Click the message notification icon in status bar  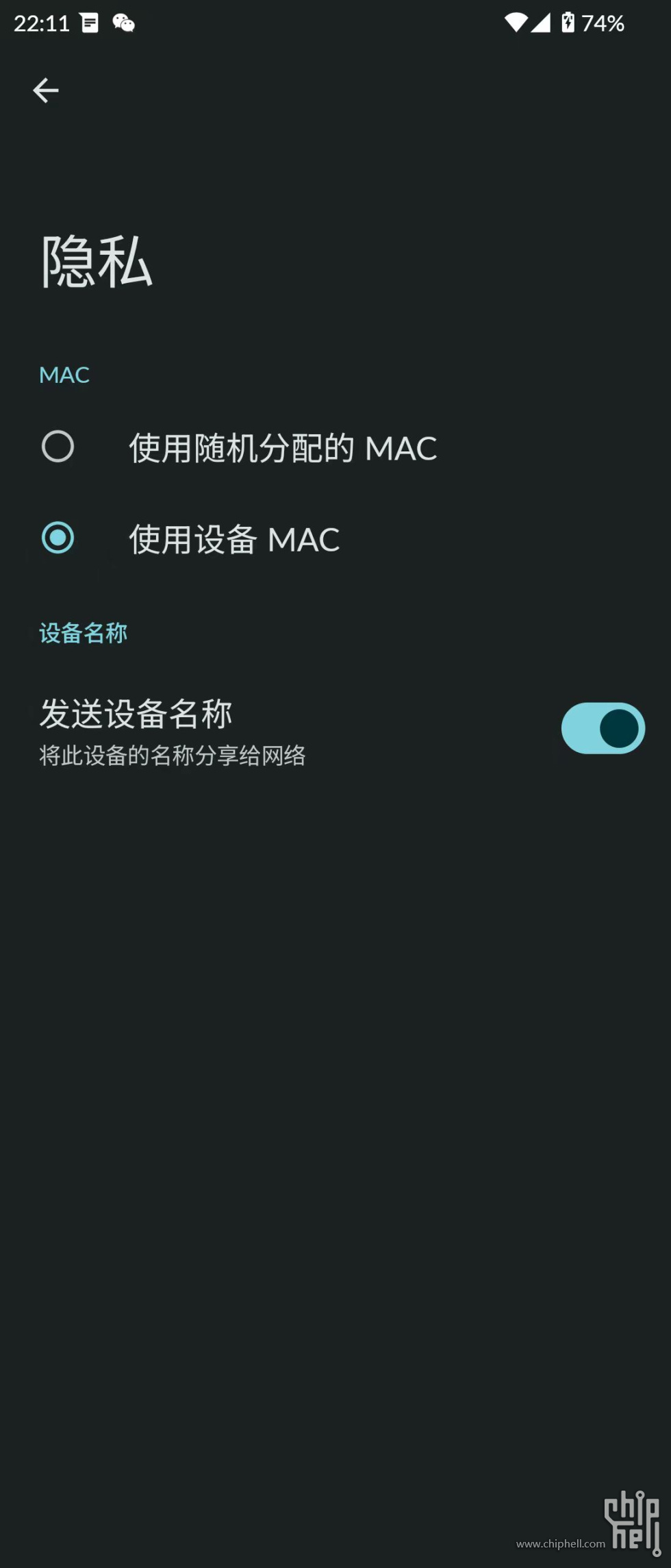pos(89,23)
